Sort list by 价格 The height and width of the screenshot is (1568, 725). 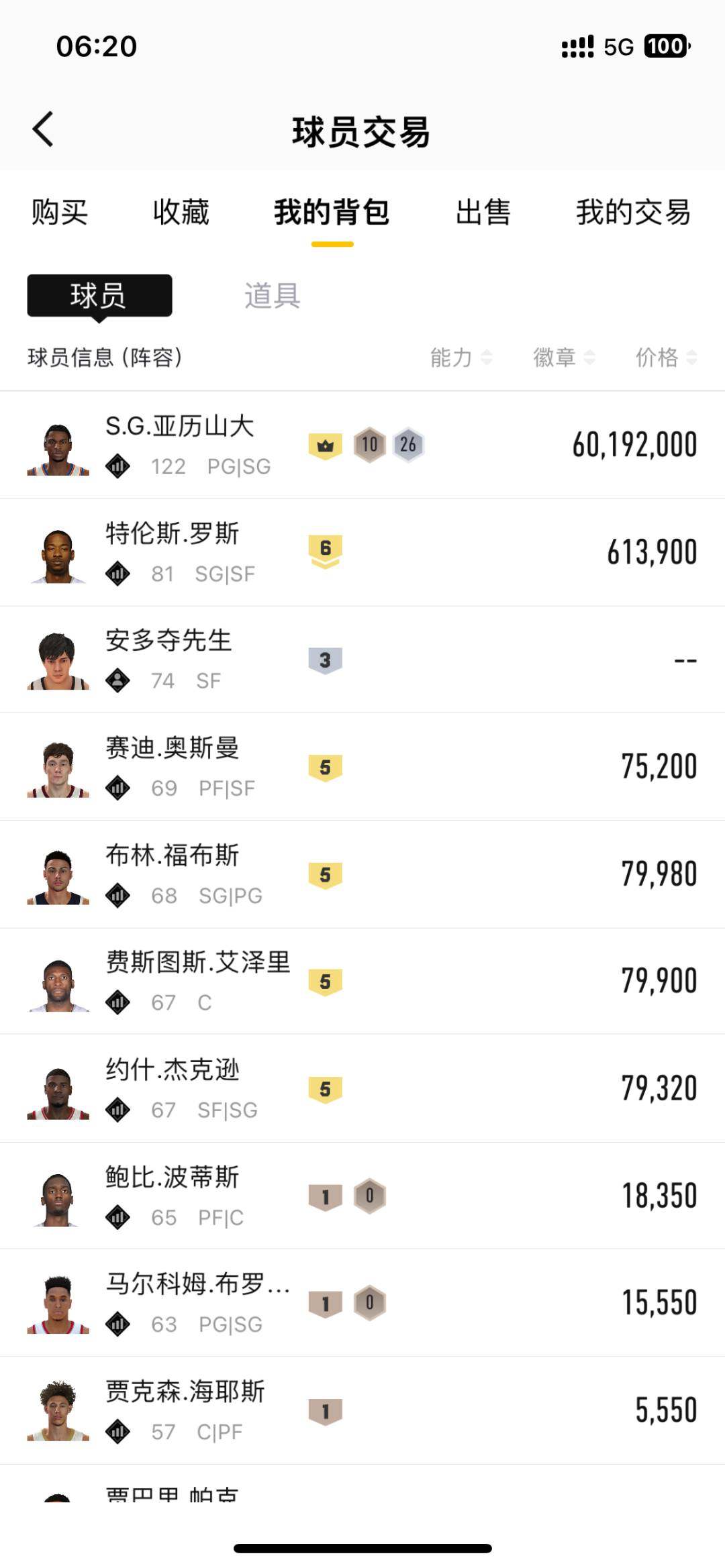pyautogui.click(x=666, y=358)
